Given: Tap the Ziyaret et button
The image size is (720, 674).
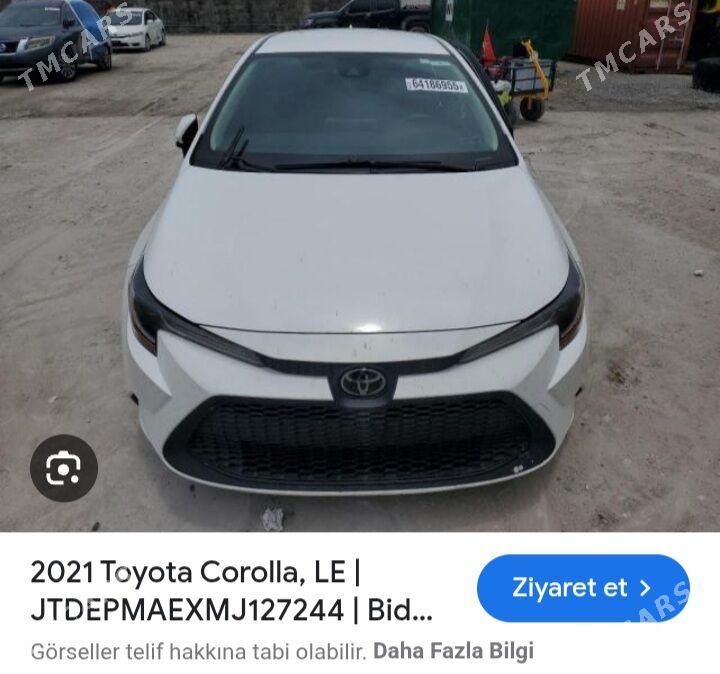Looking at the screenshot, I should (x=583, y=588).
